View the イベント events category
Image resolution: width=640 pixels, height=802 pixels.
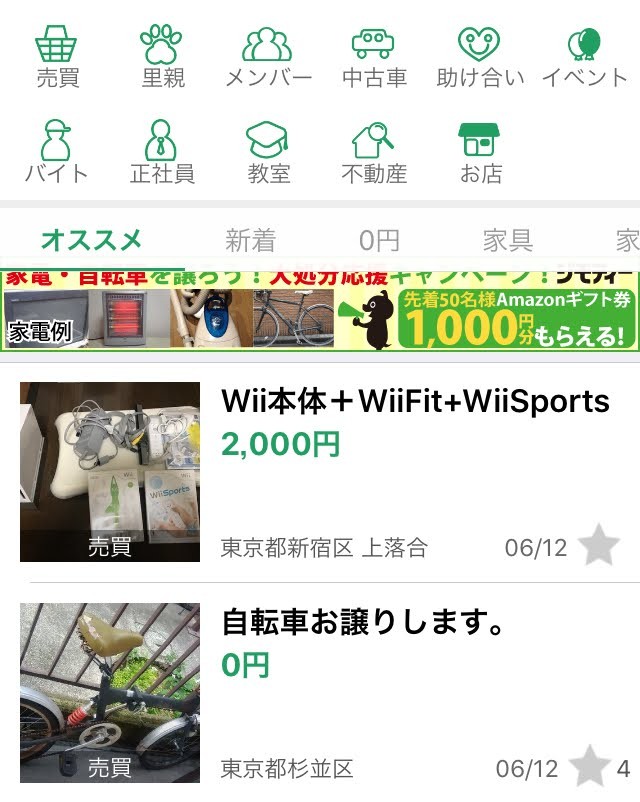coord(585,57)
